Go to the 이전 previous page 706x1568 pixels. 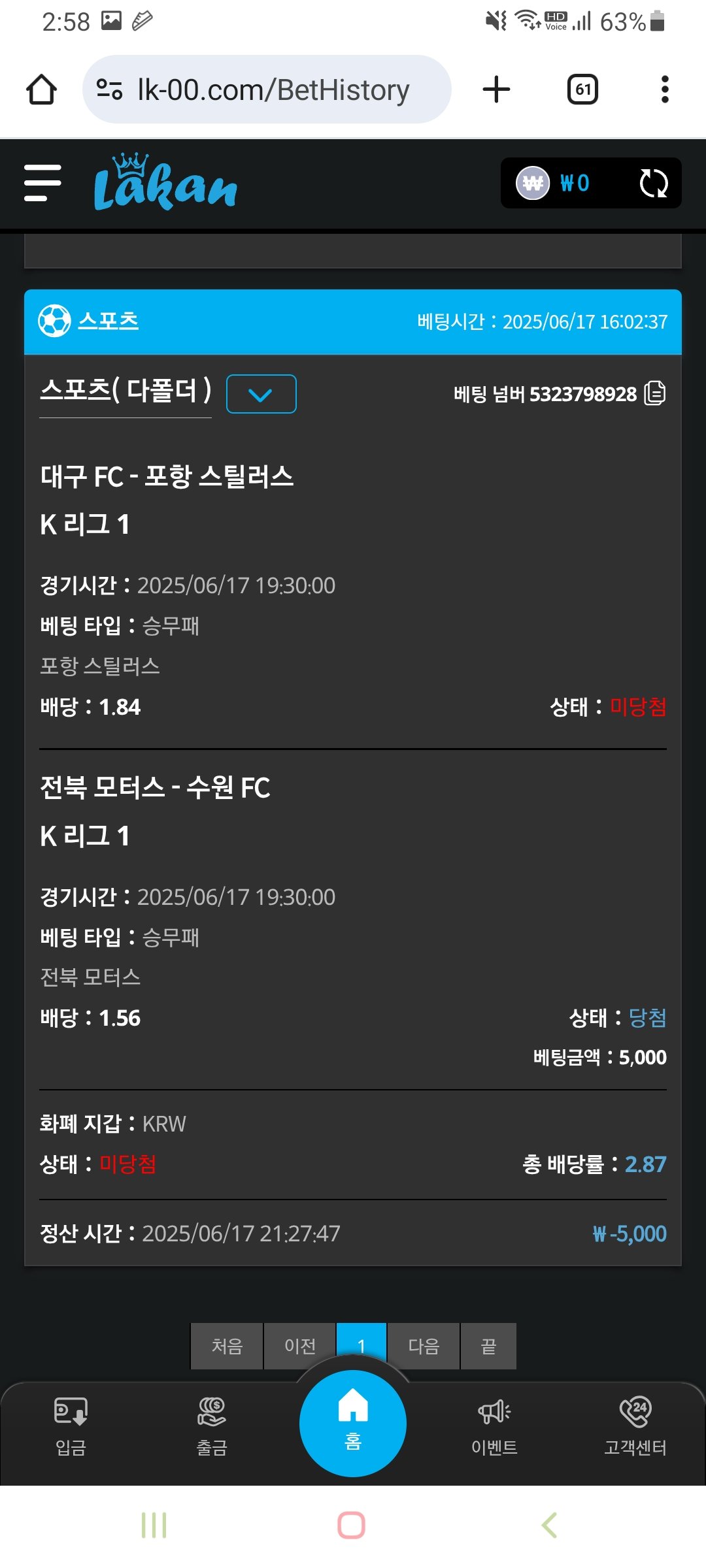click(x=300, y=1346)
